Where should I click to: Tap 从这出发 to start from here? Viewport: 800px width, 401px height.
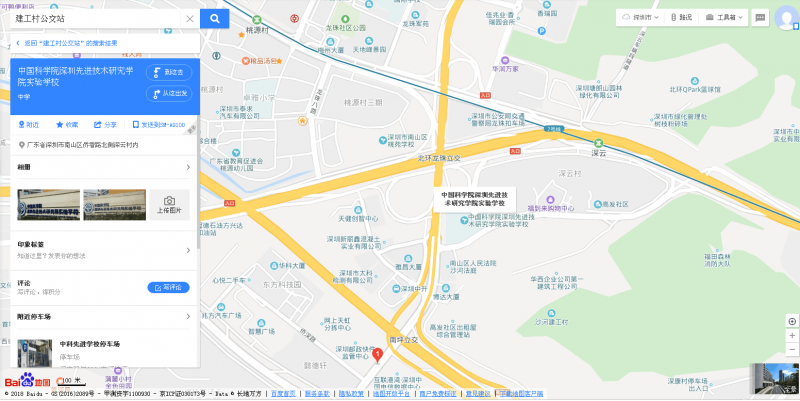tap(169, 93)
